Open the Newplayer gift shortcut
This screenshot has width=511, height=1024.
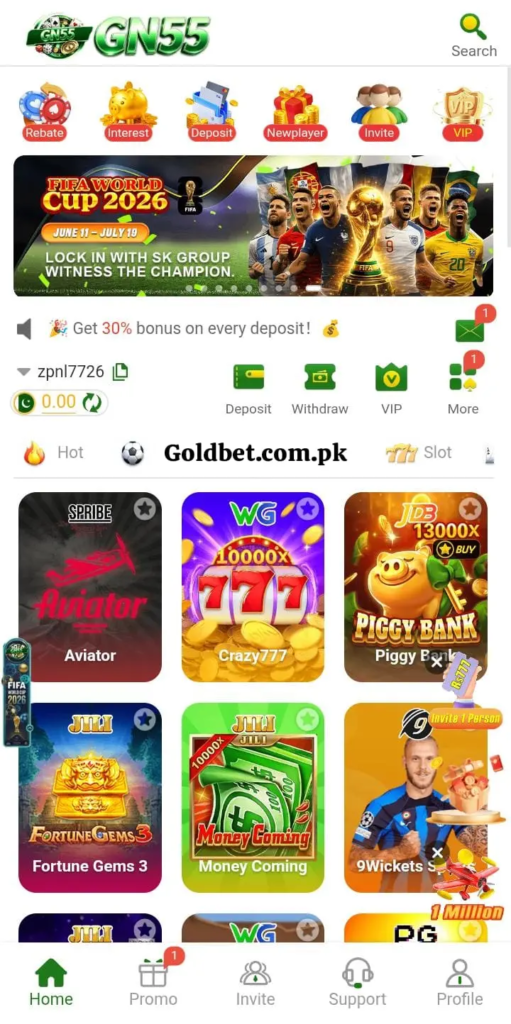click(295, 111)
